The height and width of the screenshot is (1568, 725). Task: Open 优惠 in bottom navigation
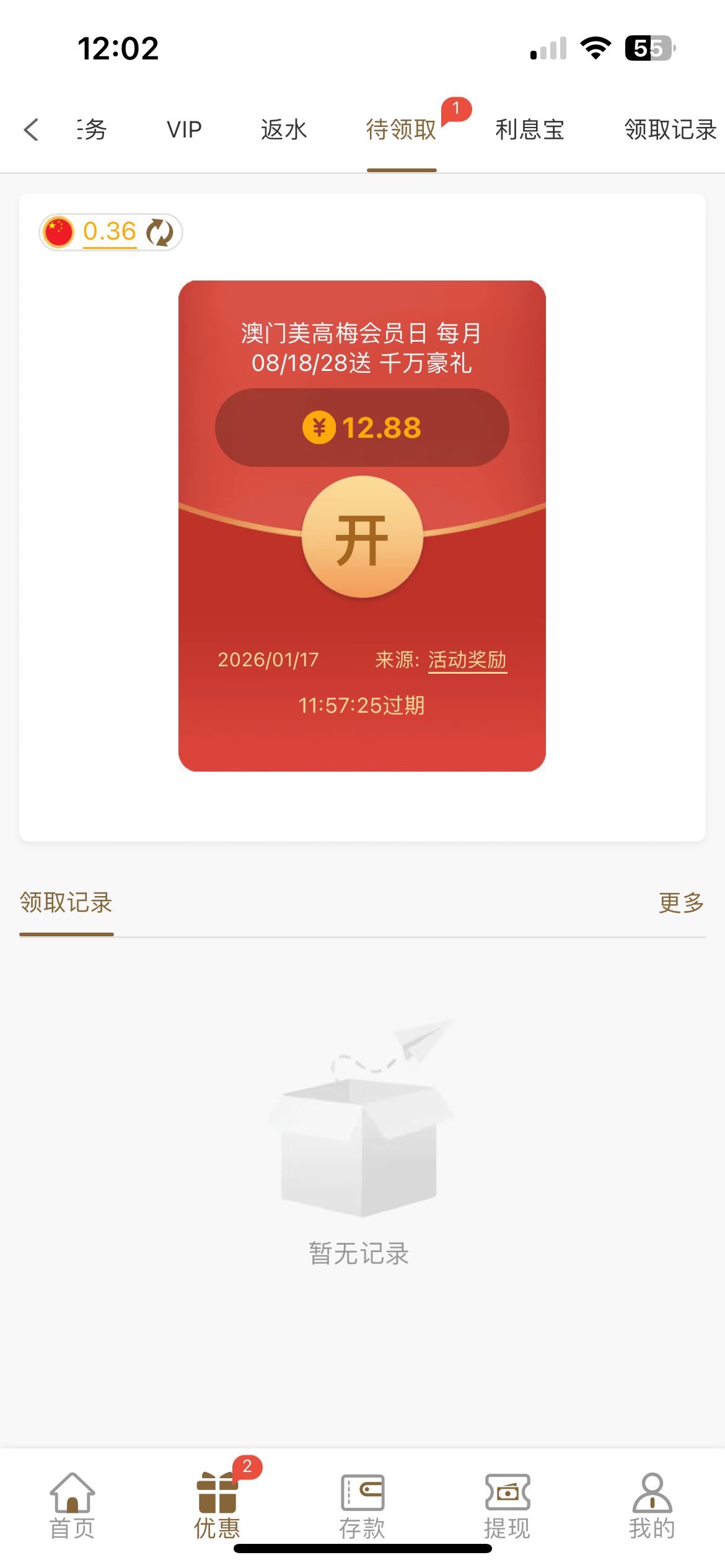click(x=217, y=1506)
